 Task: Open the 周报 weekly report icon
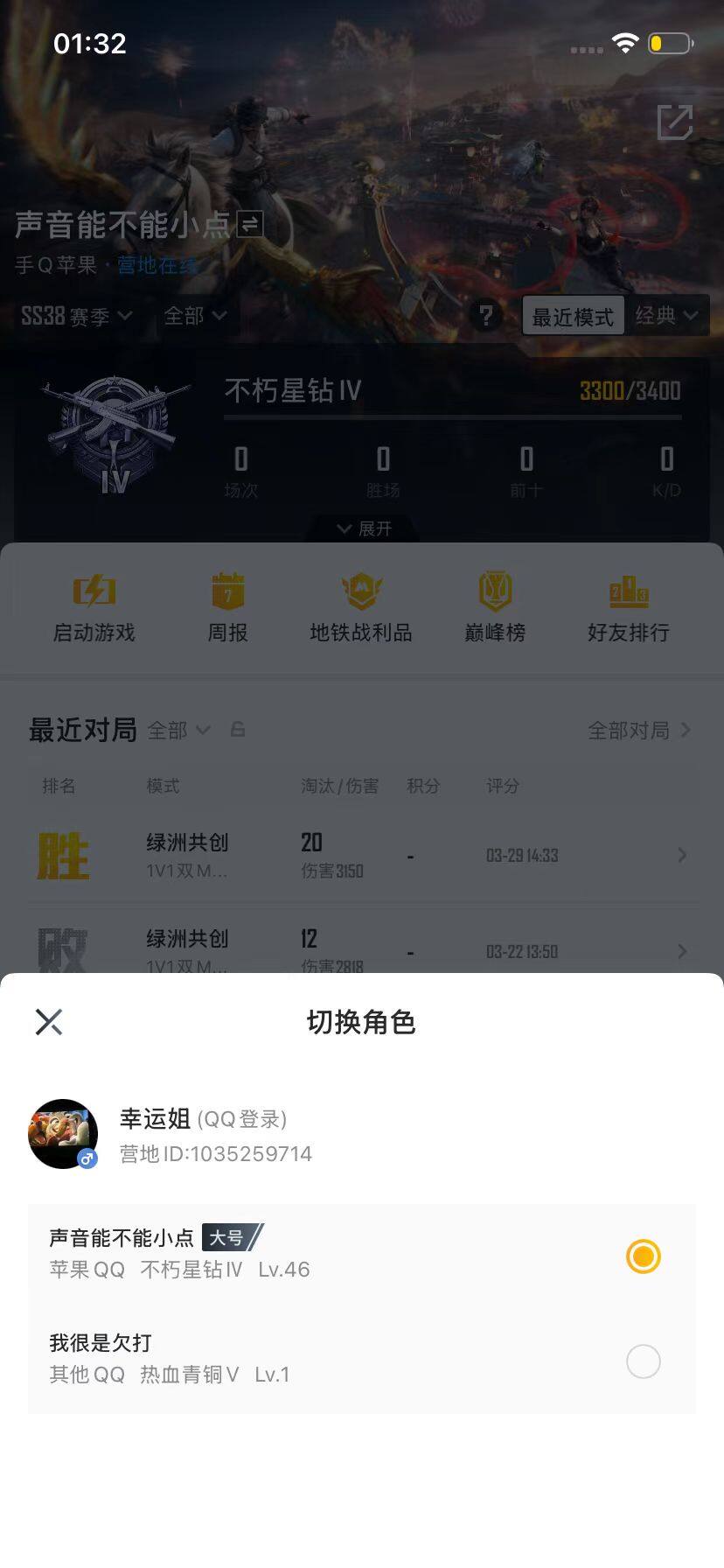229,605
